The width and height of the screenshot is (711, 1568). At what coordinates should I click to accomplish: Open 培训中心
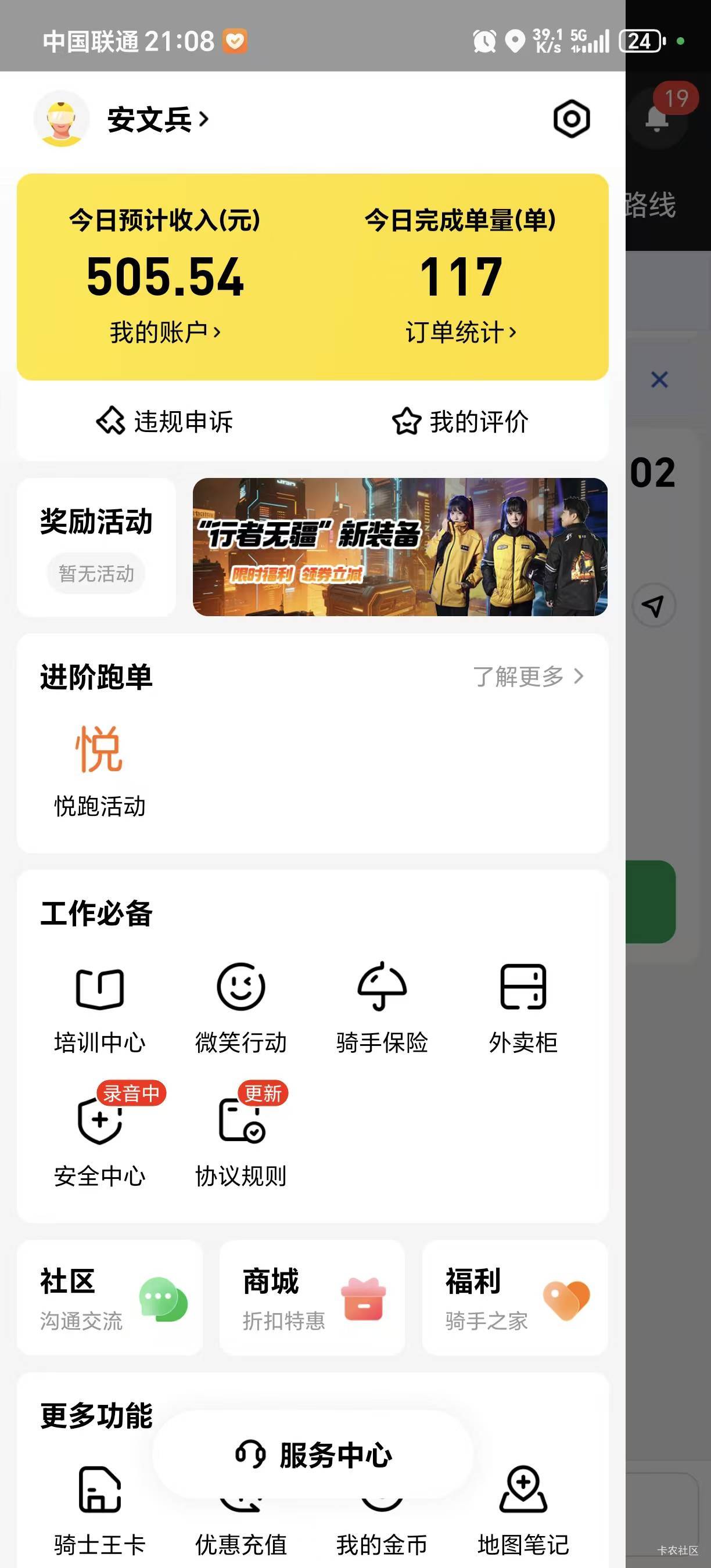(x=99, y=1009)
